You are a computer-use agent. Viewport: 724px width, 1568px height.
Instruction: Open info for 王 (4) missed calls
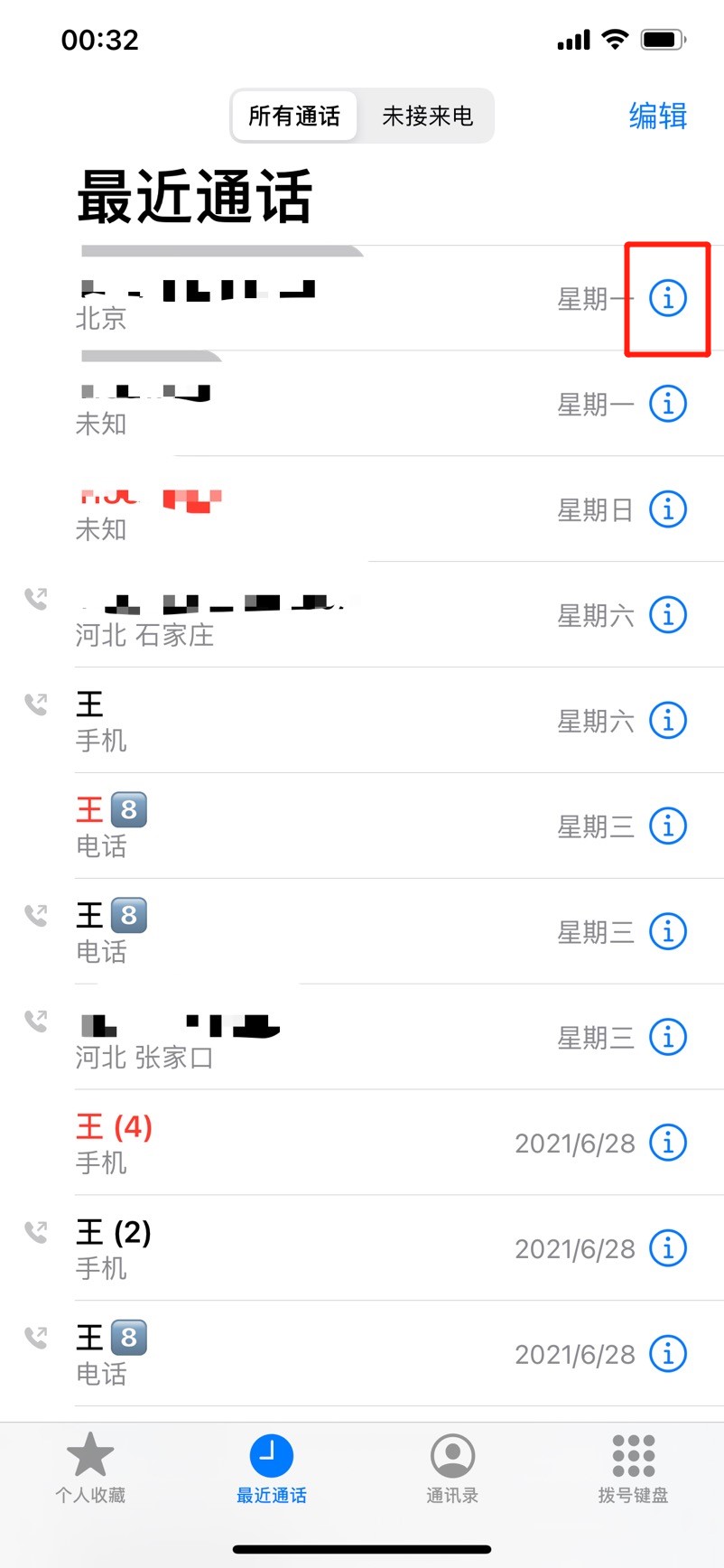coord(668,1143)
